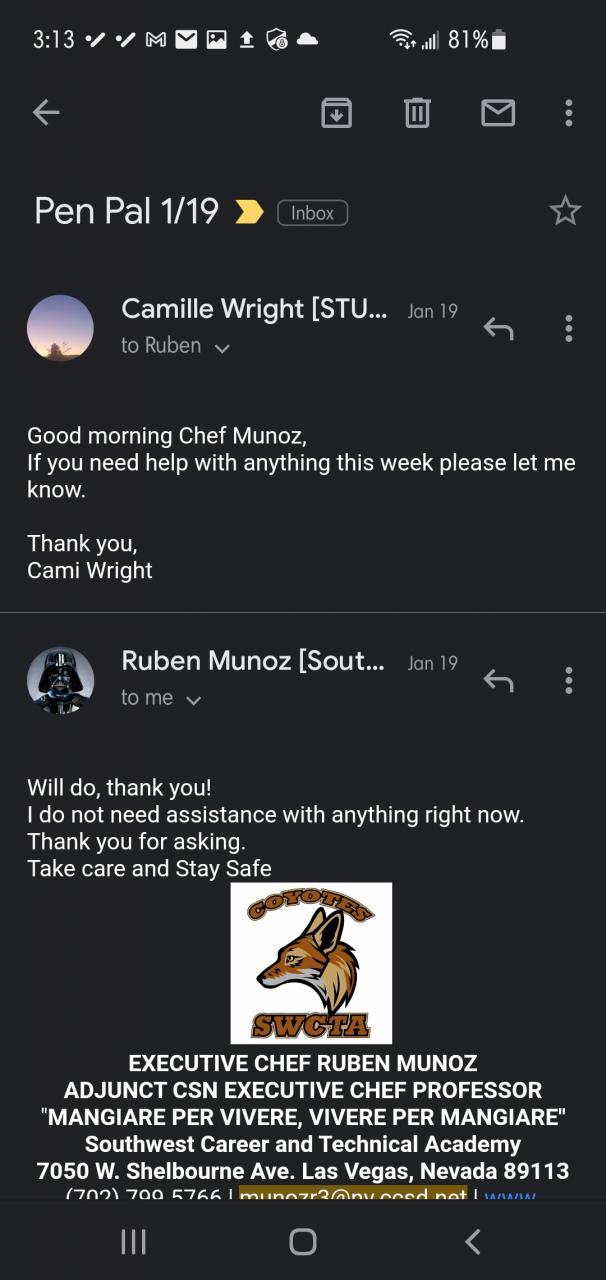Tap the munozr3 email address link
The width and height of the screenshot is (606, 1280).
[x=352, y=1192]
